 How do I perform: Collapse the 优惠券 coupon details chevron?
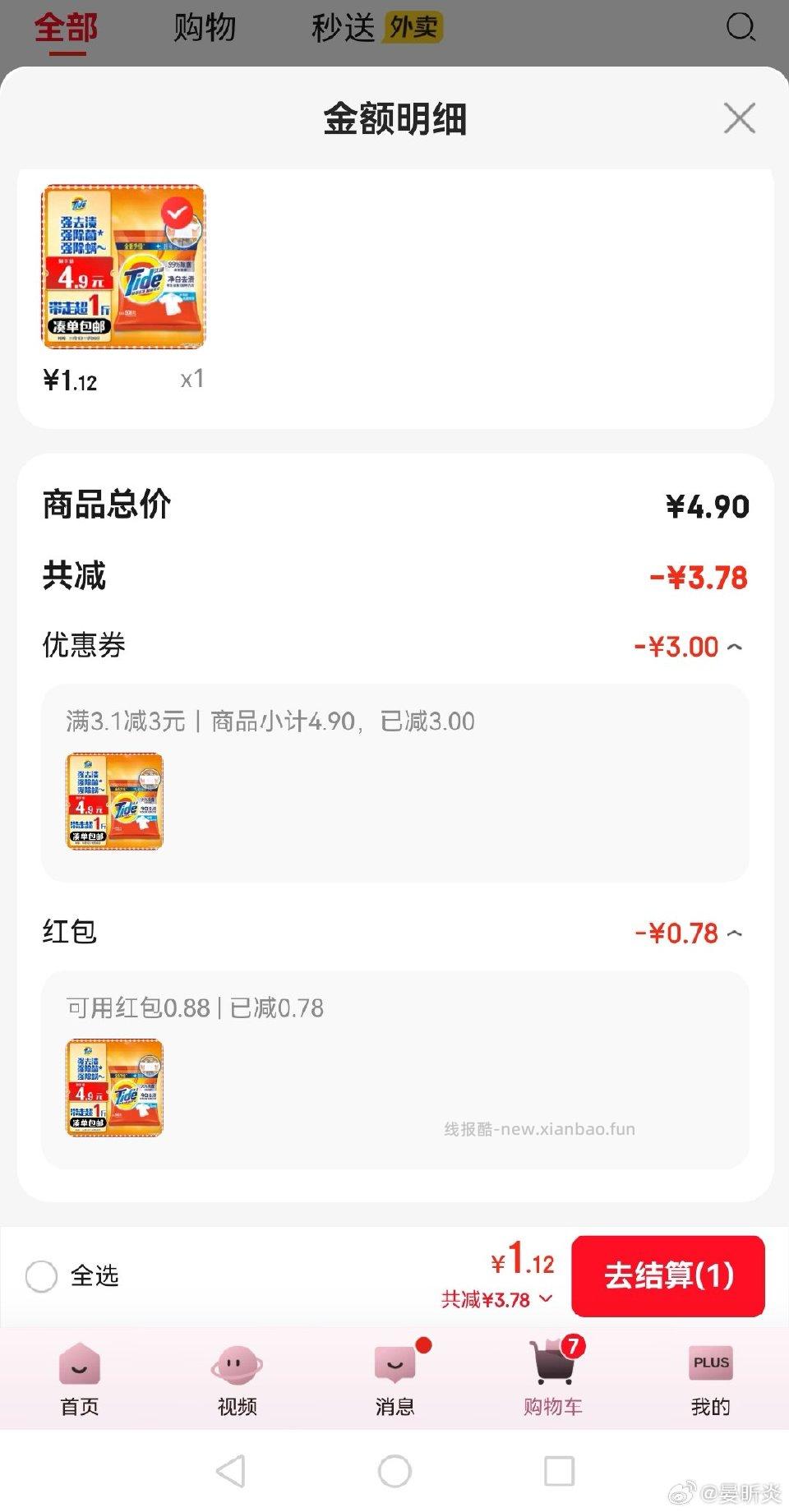(734, 646)
